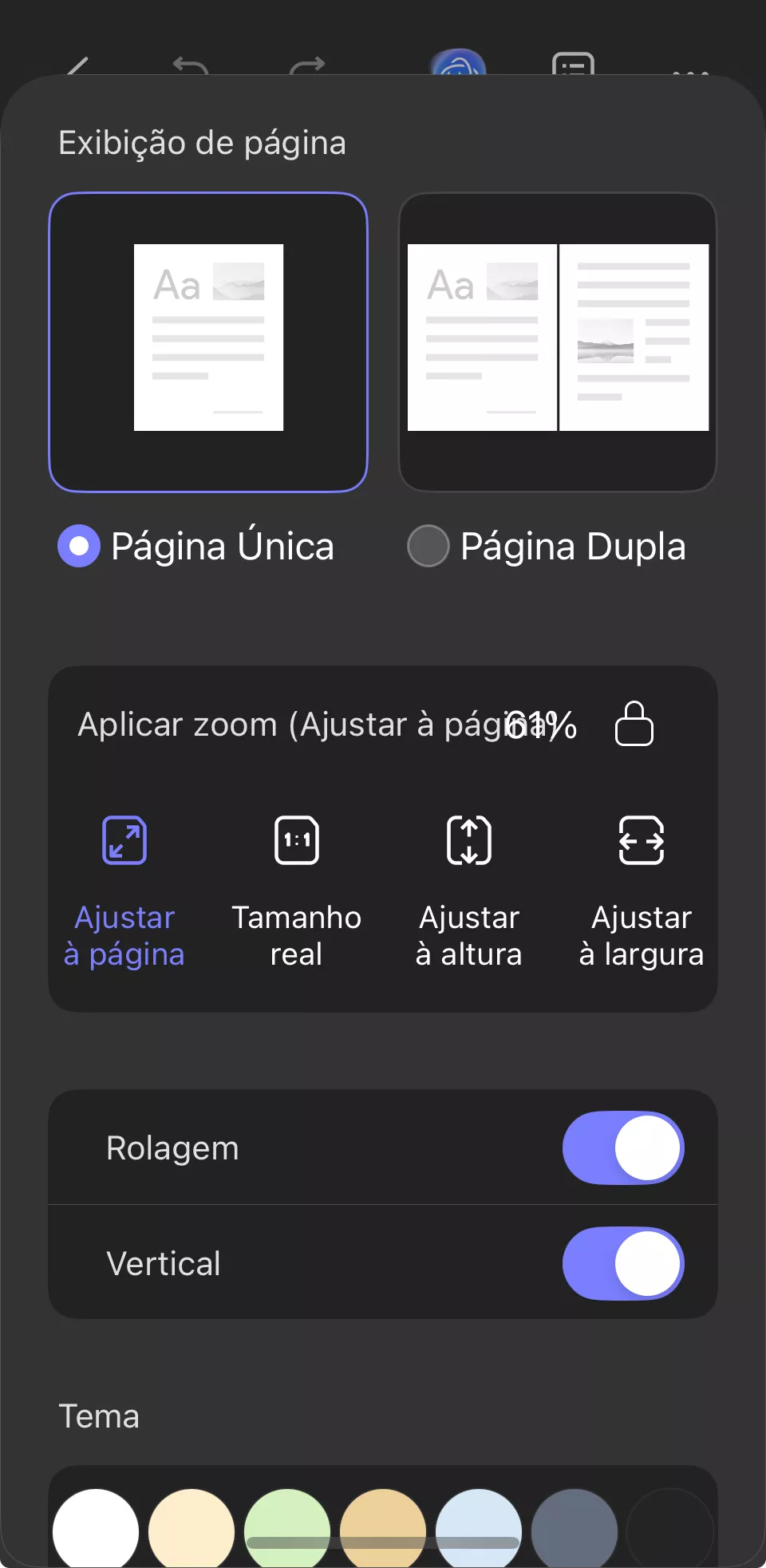Image resolution: width=766 pixels, height=1568 pixels.
Task: Select the Ajustar à altura zoom icon
Action: click(x=468, y=840)
